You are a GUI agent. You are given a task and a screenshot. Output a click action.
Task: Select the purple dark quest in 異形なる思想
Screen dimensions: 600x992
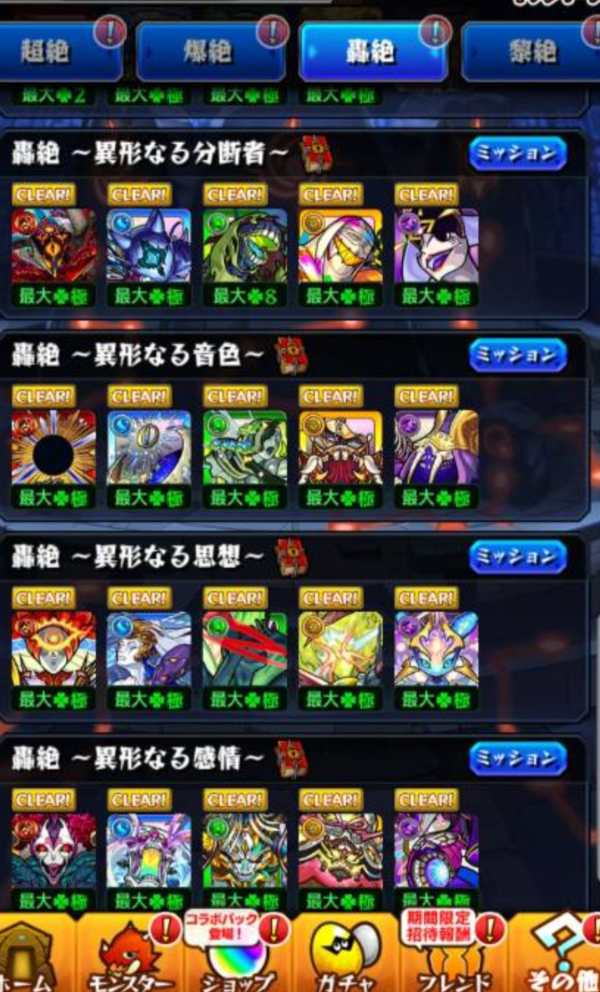pyautogui.click(x=436, y=650)
